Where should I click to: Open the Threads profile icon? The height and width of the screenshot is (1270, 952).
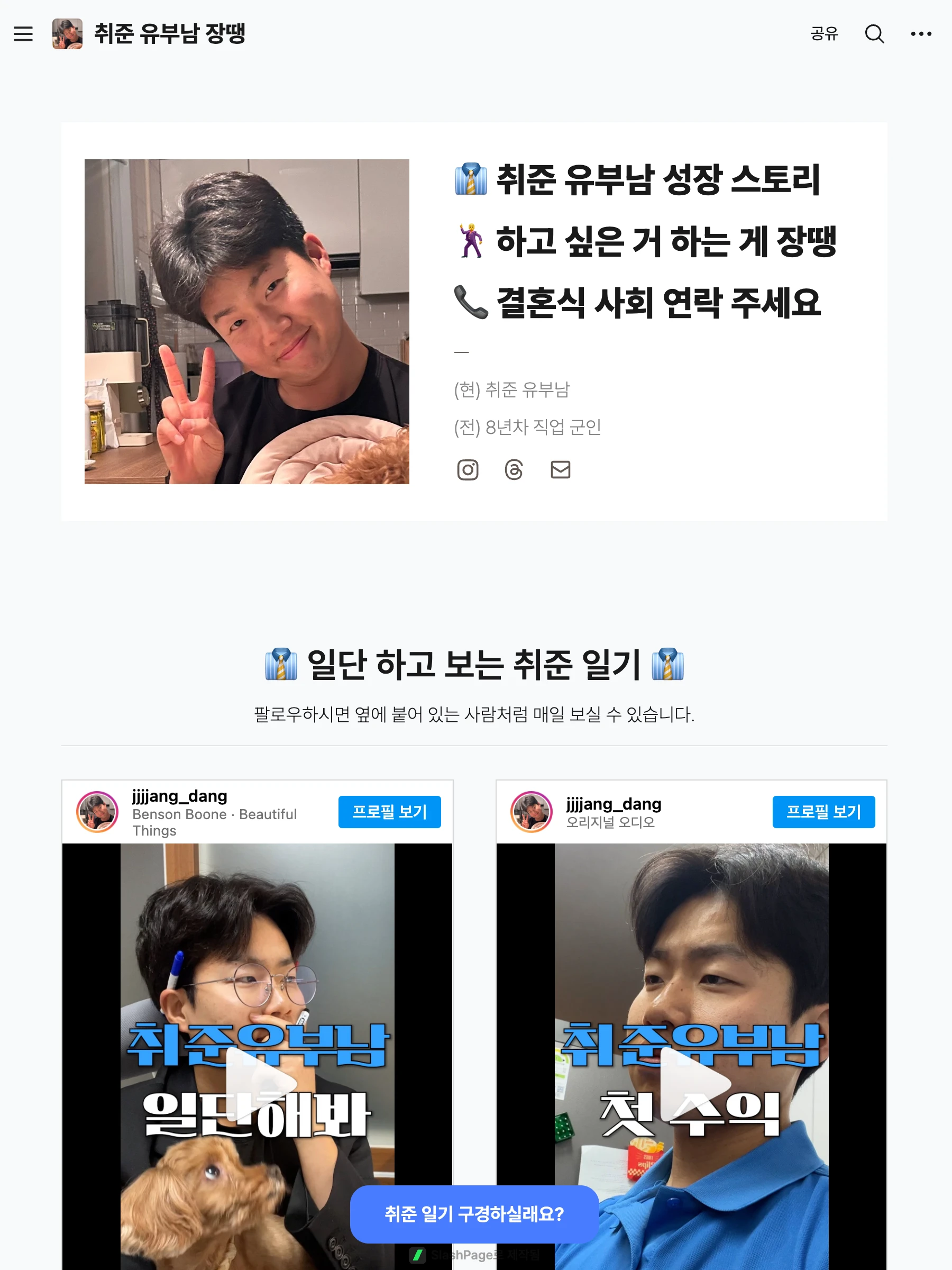pyautogui.click(x=514, y=470)
